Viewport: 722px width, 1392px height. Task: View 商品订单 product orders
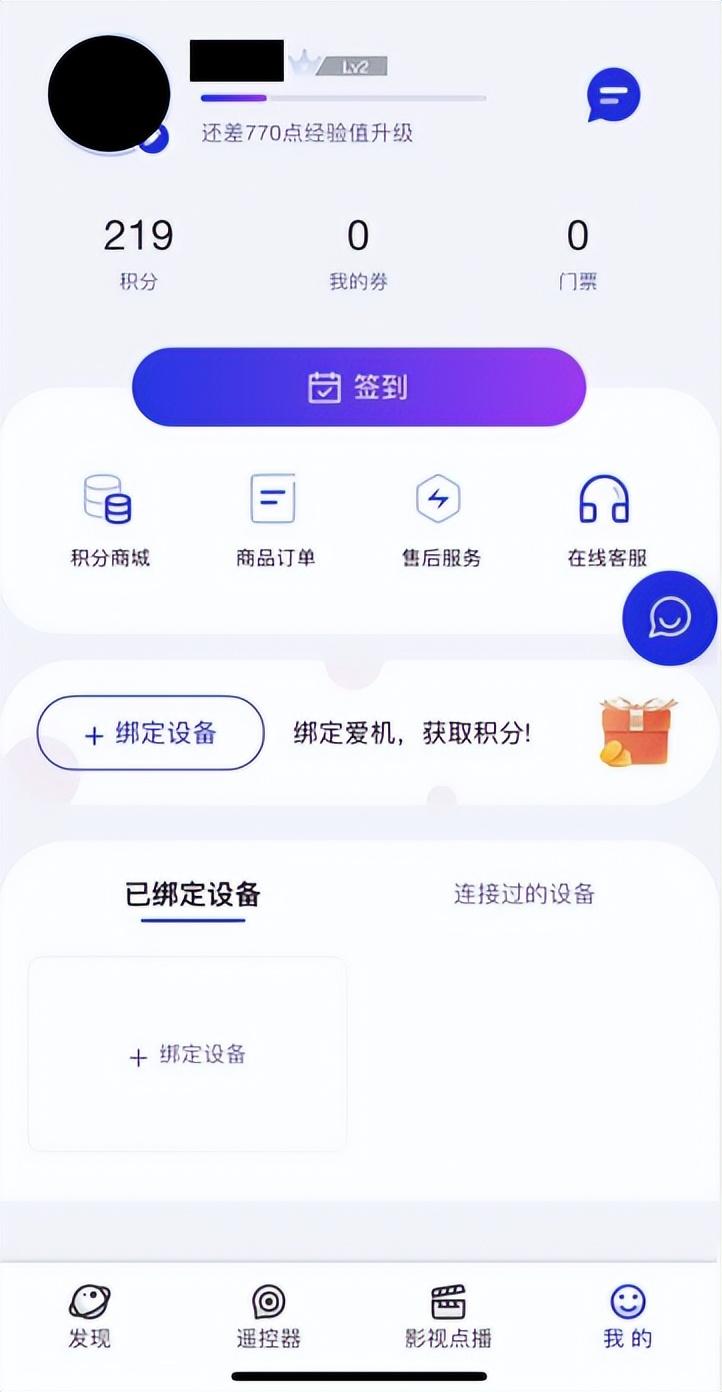[275, 521]
